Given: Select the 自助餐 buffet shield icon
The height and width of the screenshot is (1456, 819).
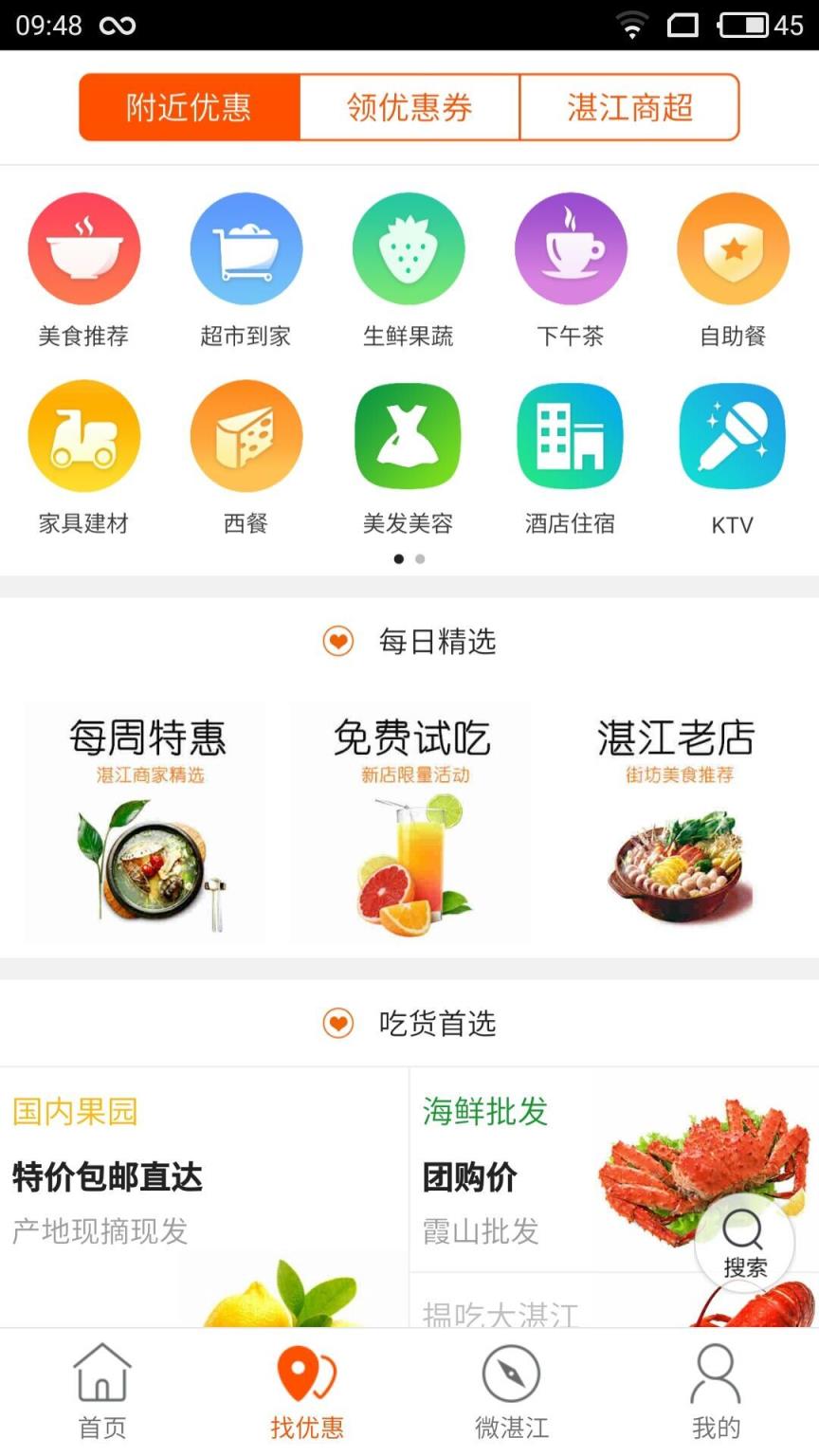Looking at the screenshot, I should click(x=734, y=247).
